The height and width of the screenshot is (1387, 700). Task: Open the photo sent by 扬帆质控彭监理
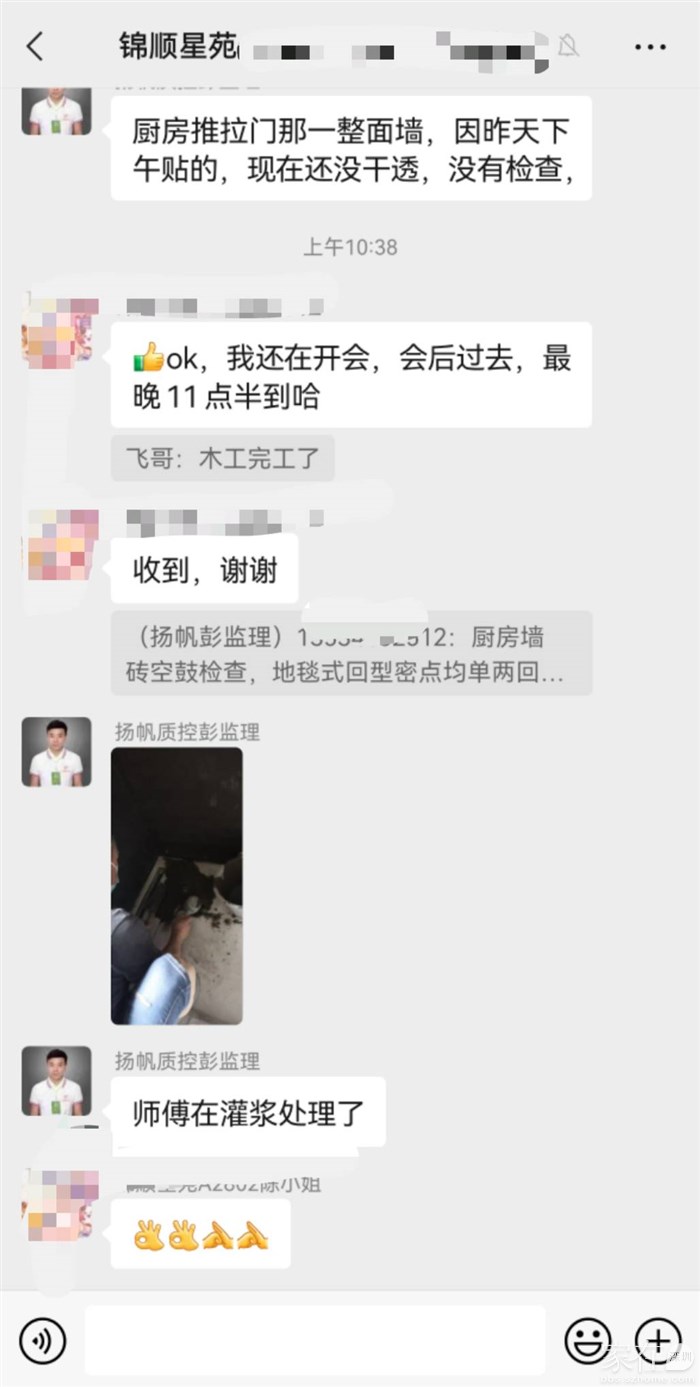[177, 886]
